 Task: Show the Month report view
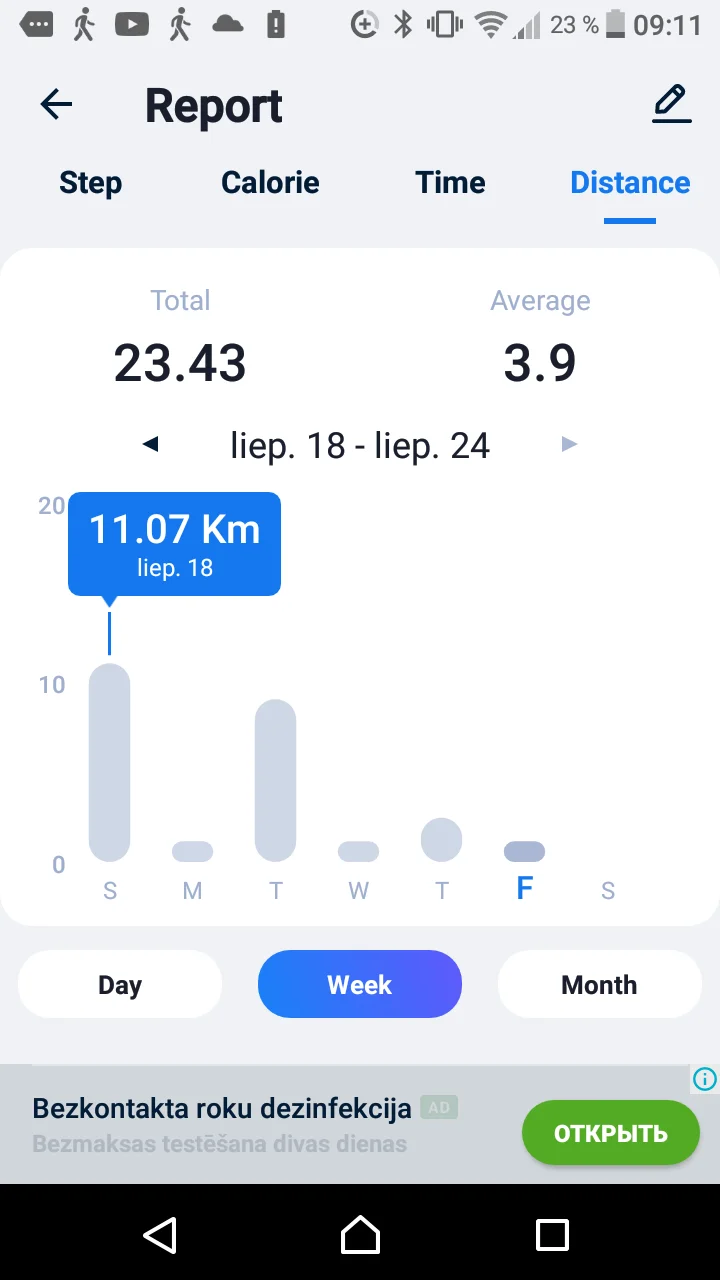(599, 985)
